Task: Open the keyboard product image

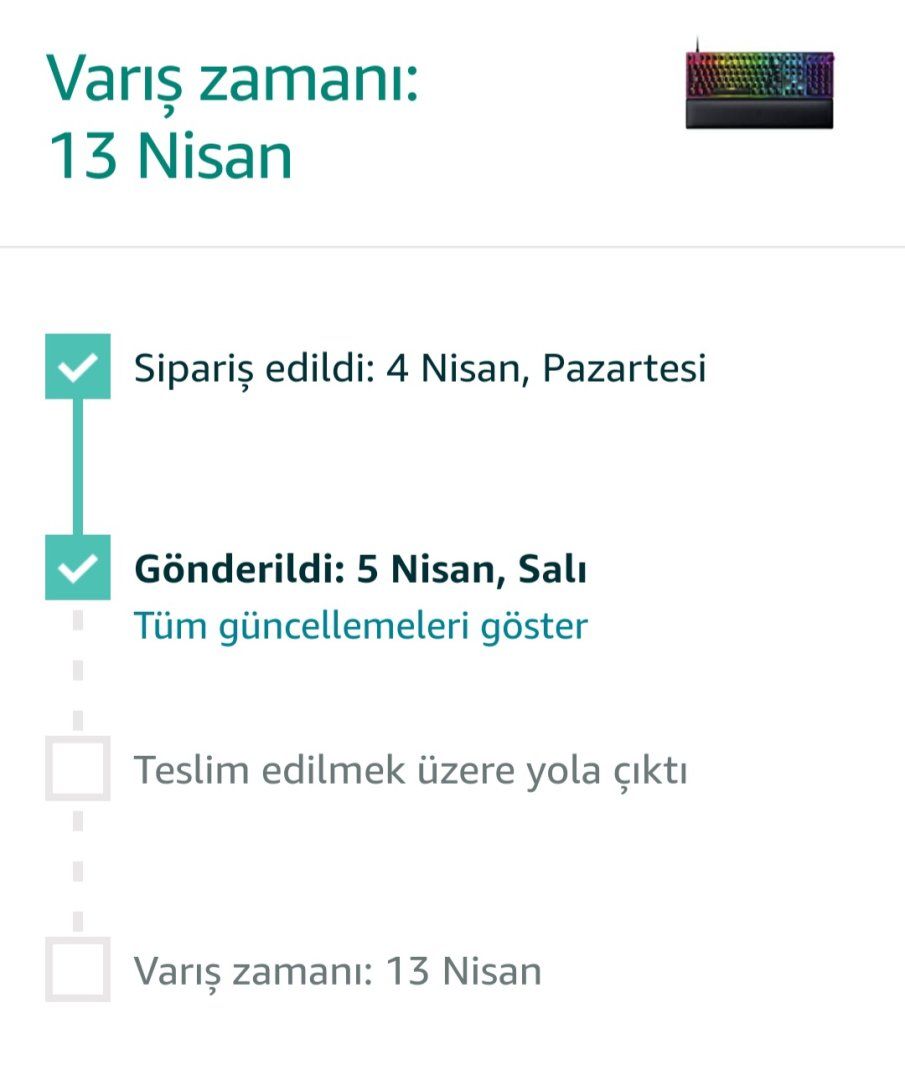Action: point(759,87)
